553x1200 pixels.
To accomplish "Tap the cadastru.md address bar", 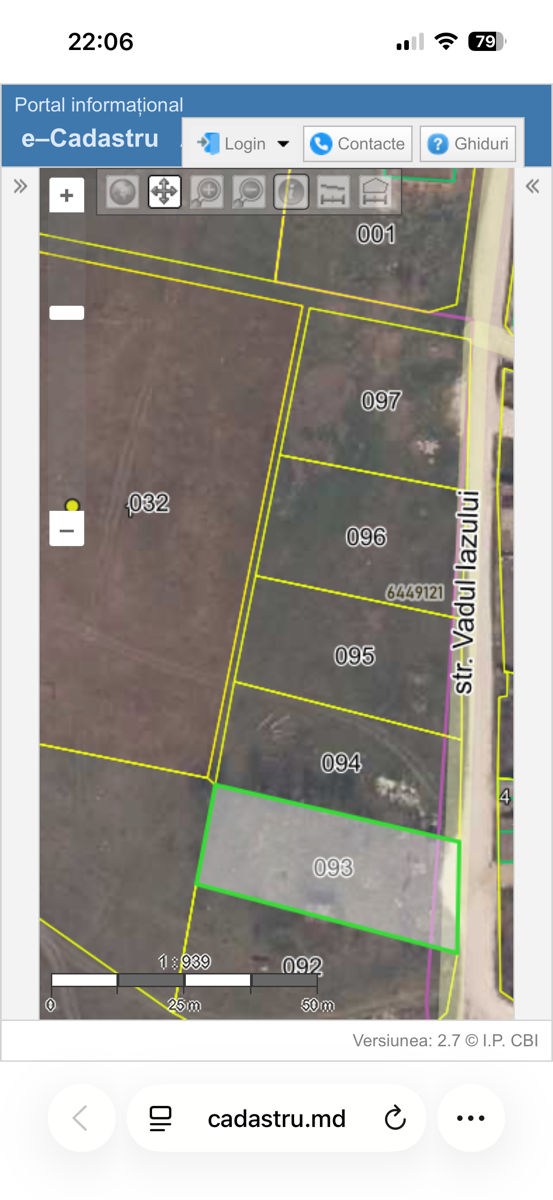I will [x=276, y=1118].
